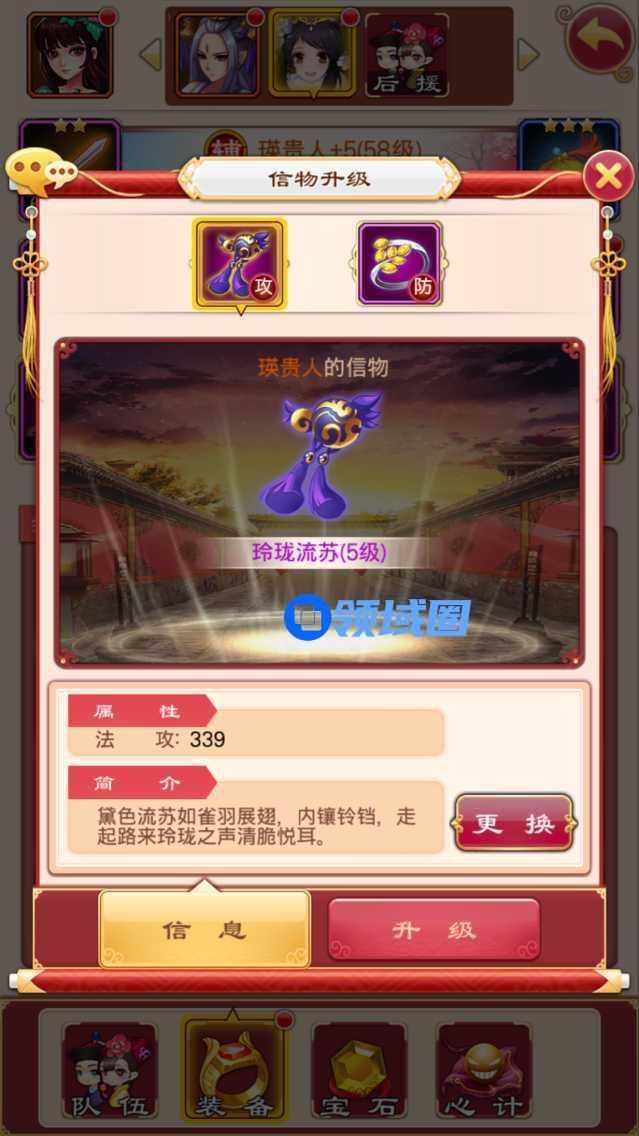Viewport: 639px width, 1136px height.
Task: Open the 心计 schemes section
Action: (x=483, y=1070)
